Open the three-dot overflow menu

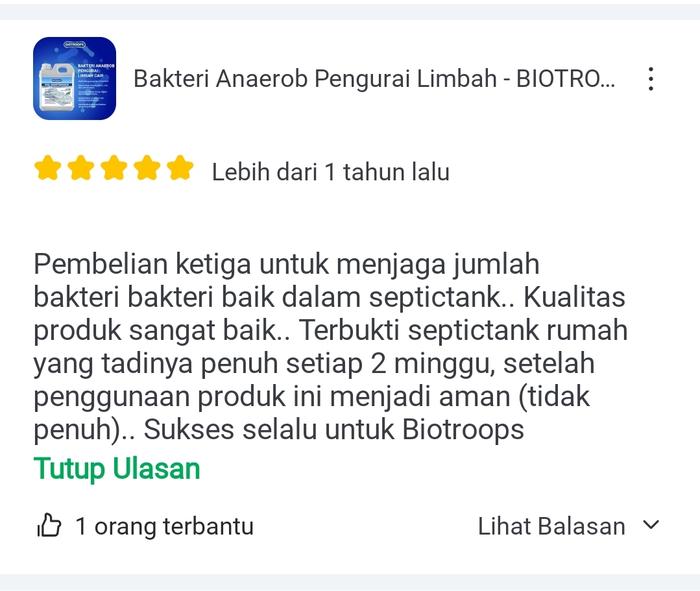pyautogui.click(x=651, y=79)
